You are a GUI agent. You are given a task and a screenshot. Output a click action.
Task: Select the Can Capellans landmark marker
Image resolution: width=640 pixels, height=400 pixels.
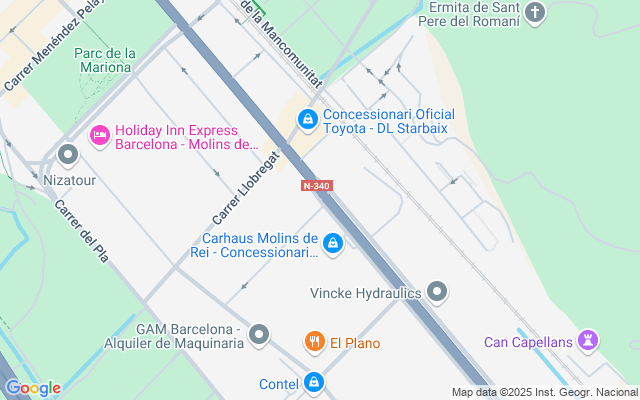589,342
